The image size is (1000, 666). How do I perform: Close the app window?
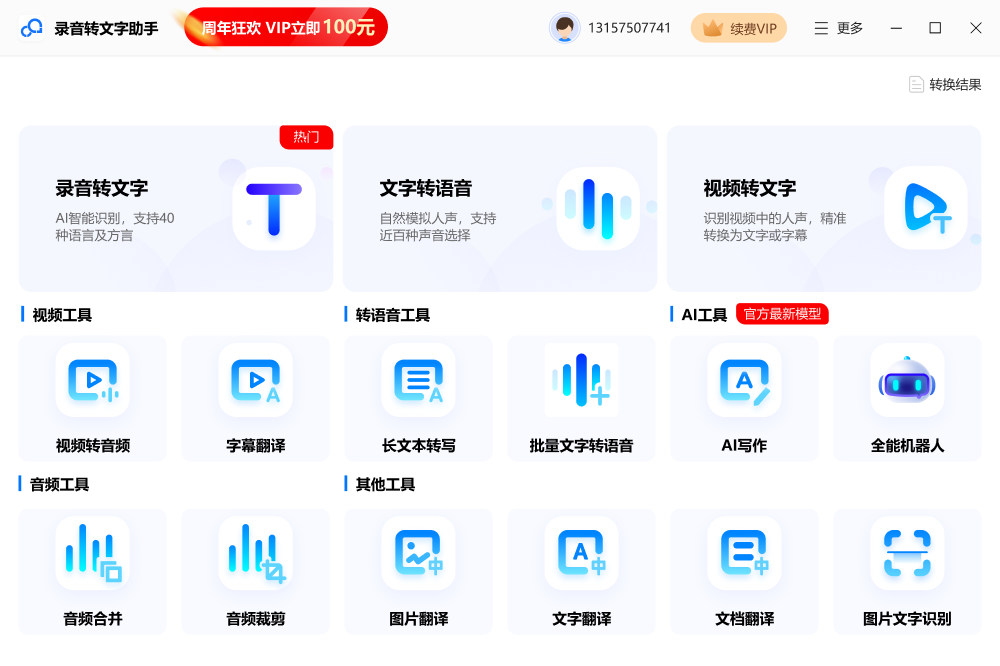point(976,28)
